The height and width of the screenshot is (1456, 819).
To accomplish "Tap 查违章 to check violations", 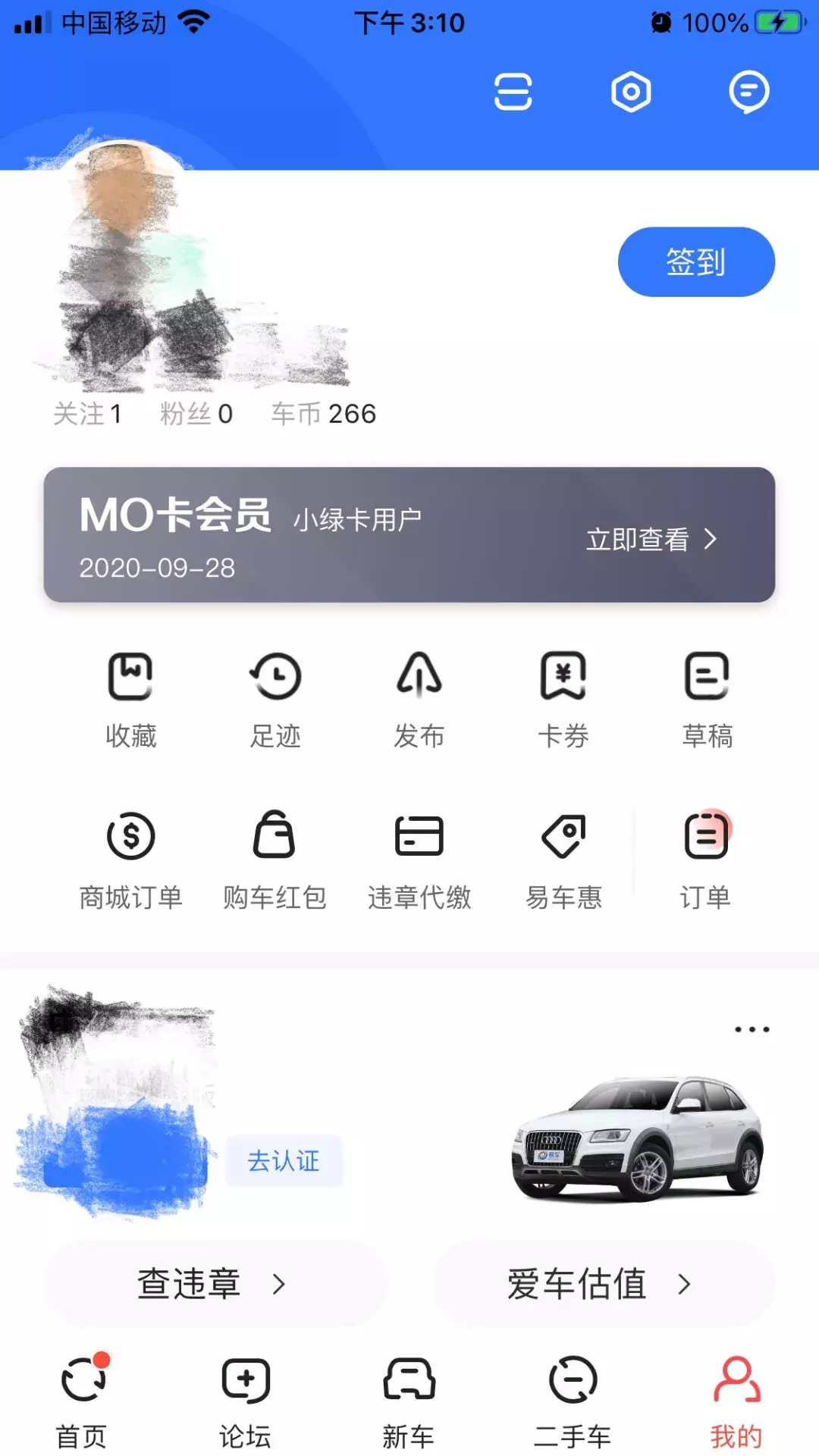I will (x=215, y=1284).
